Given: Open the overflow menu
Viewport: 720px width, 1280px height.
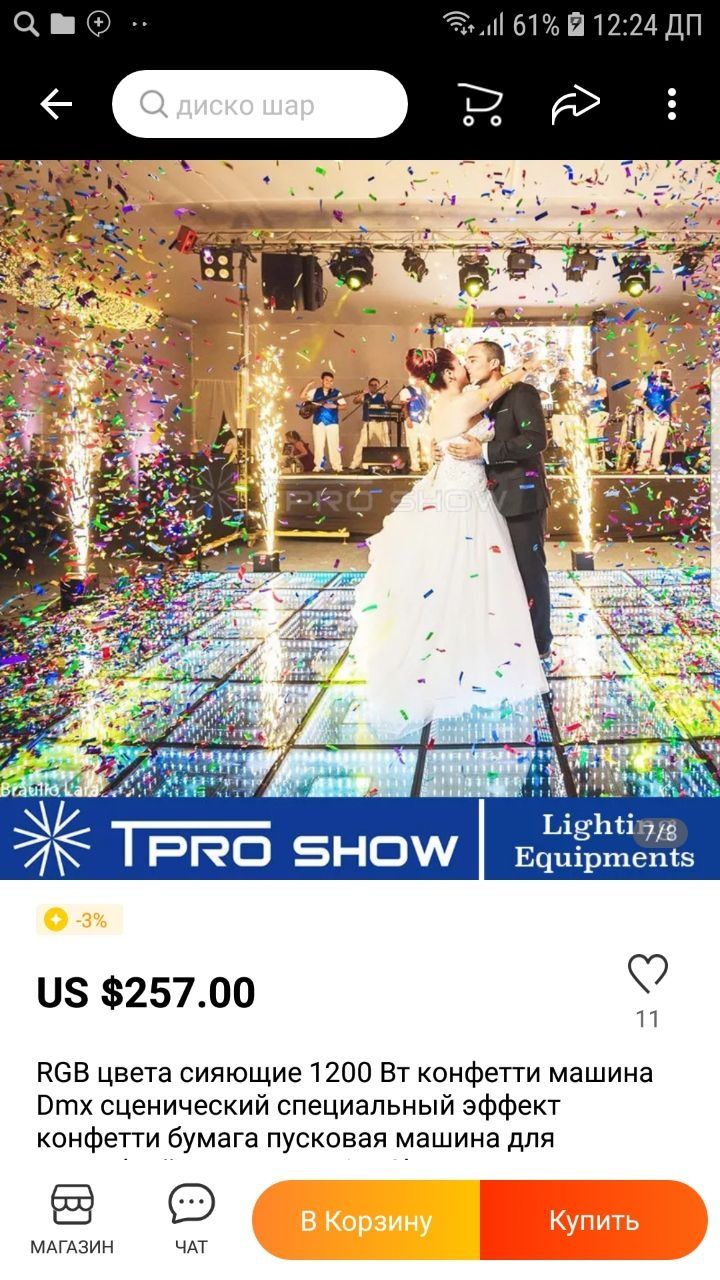Looking at the screenshot, I should coord(671,104).
